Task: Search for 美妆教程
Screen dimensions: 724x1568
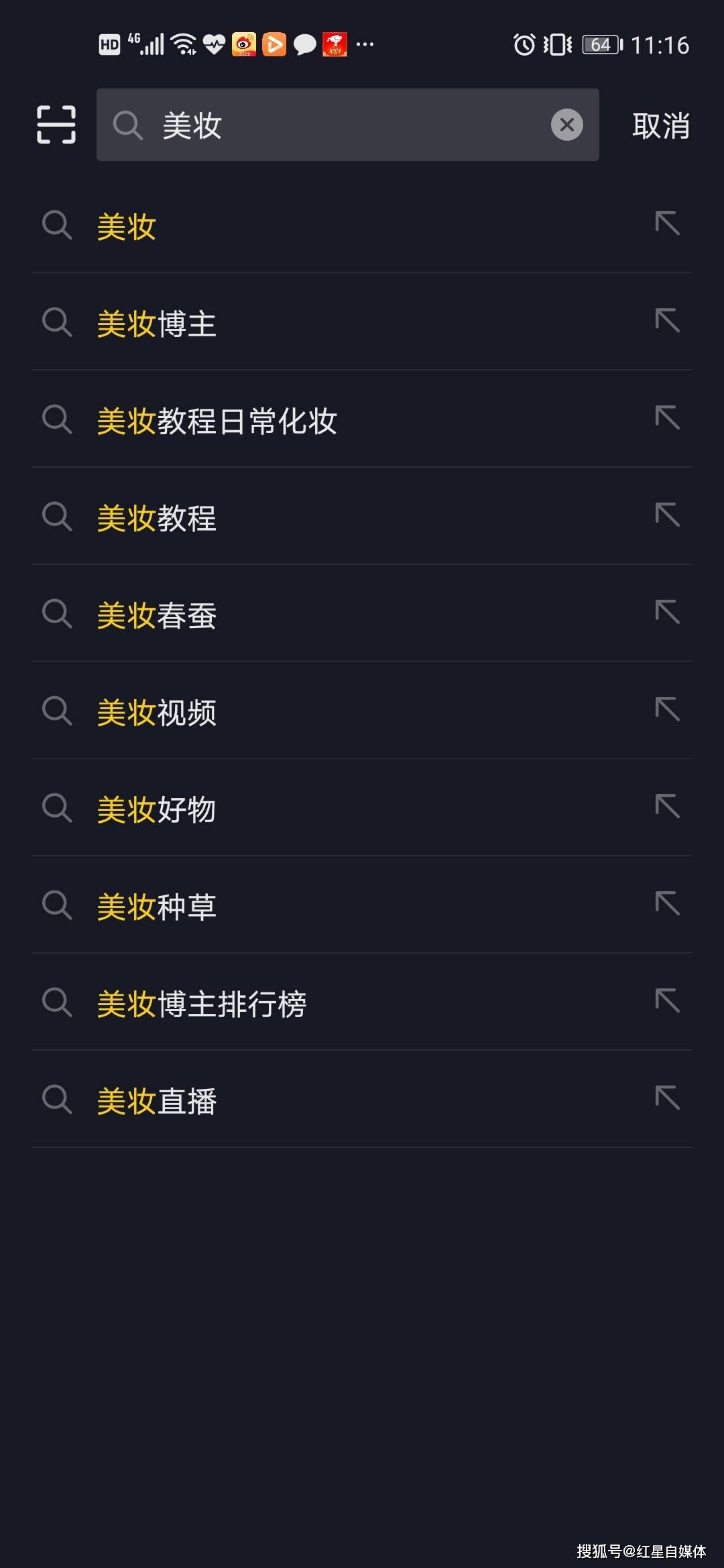Action: pyautogui.click(x=156, y=518)
